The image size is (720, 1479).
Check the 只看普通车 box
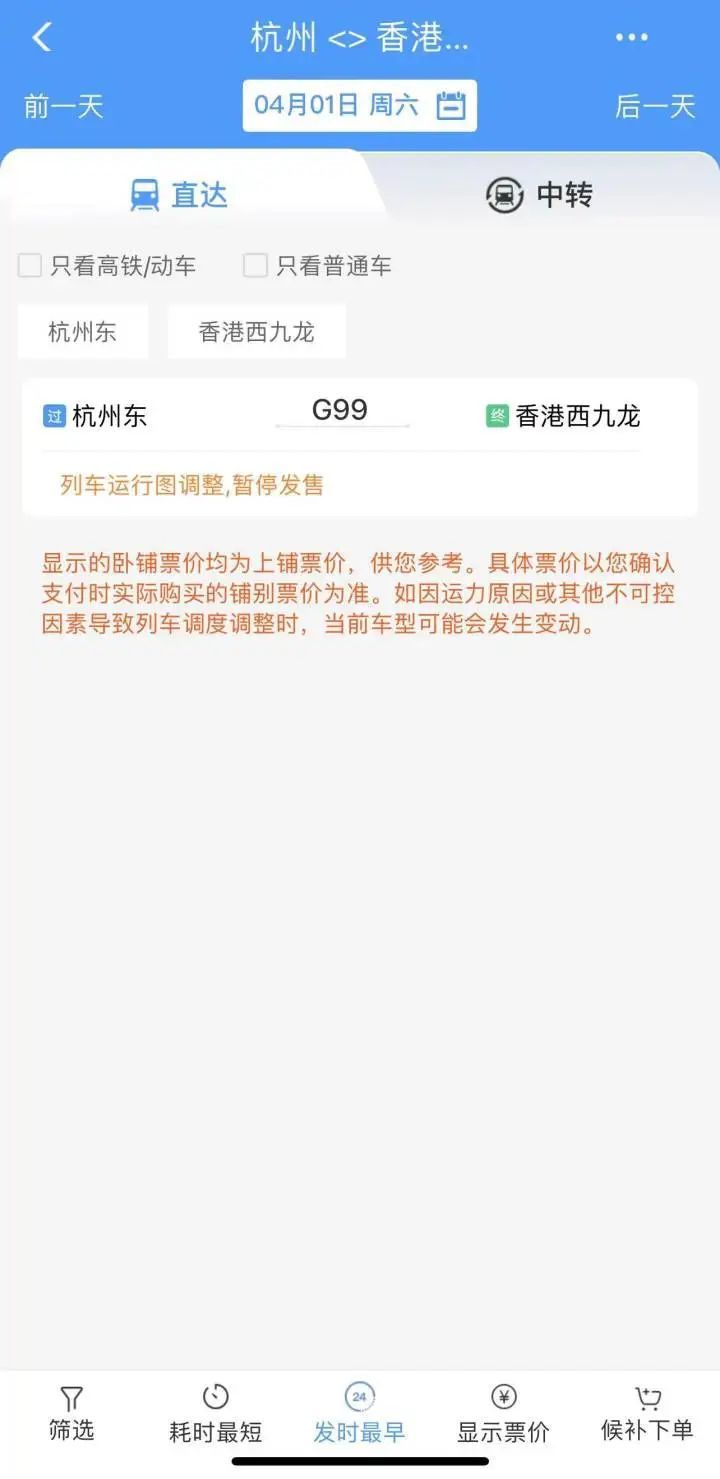tap(256, 265)
